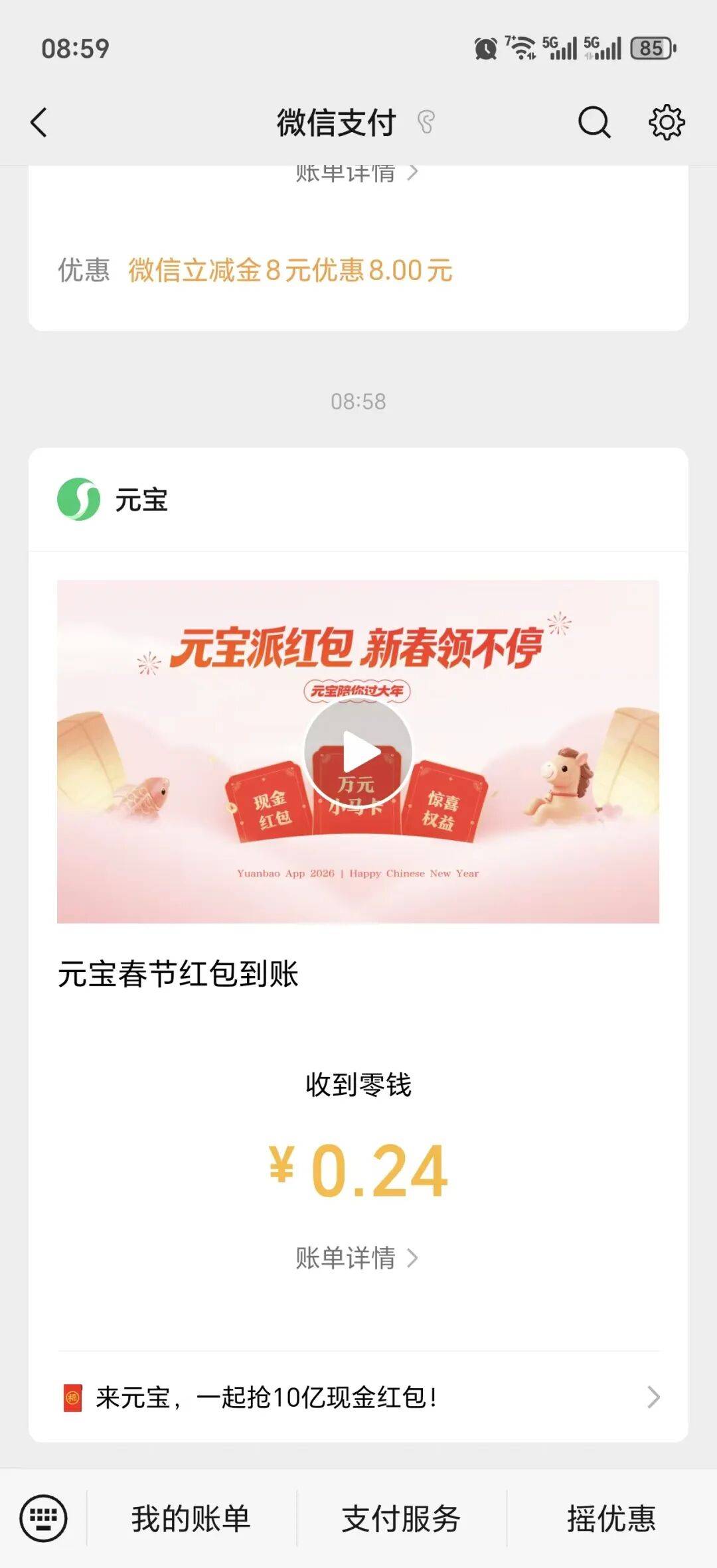Go back from 微信支付 chat

(39, 123)
